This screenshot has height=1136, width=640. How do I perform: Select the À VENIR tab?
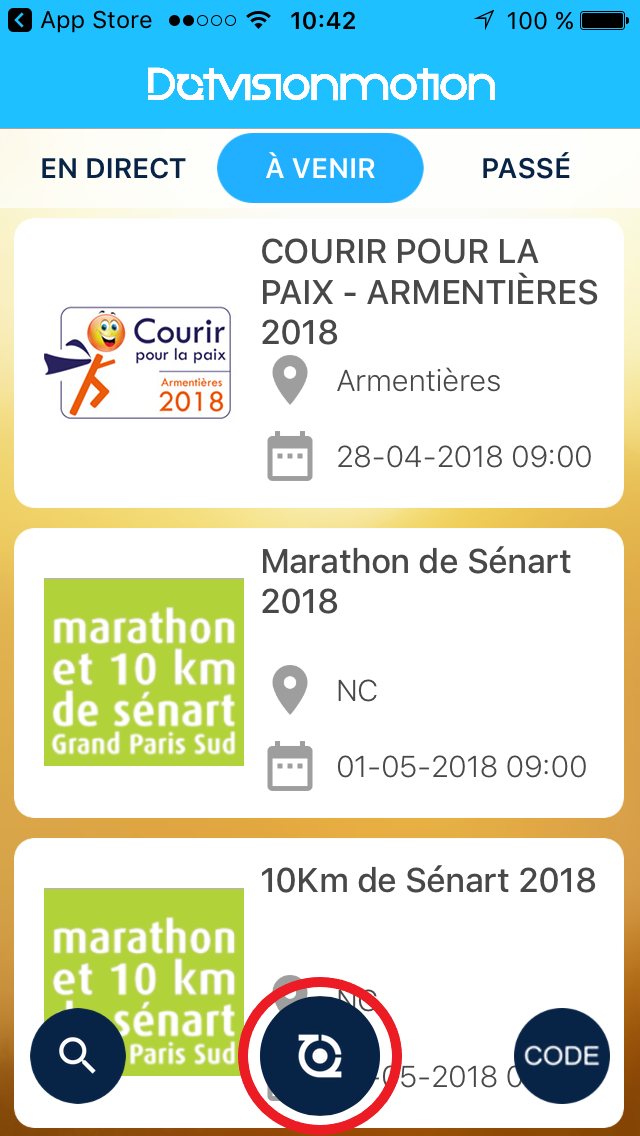click(x=320, y=168)
